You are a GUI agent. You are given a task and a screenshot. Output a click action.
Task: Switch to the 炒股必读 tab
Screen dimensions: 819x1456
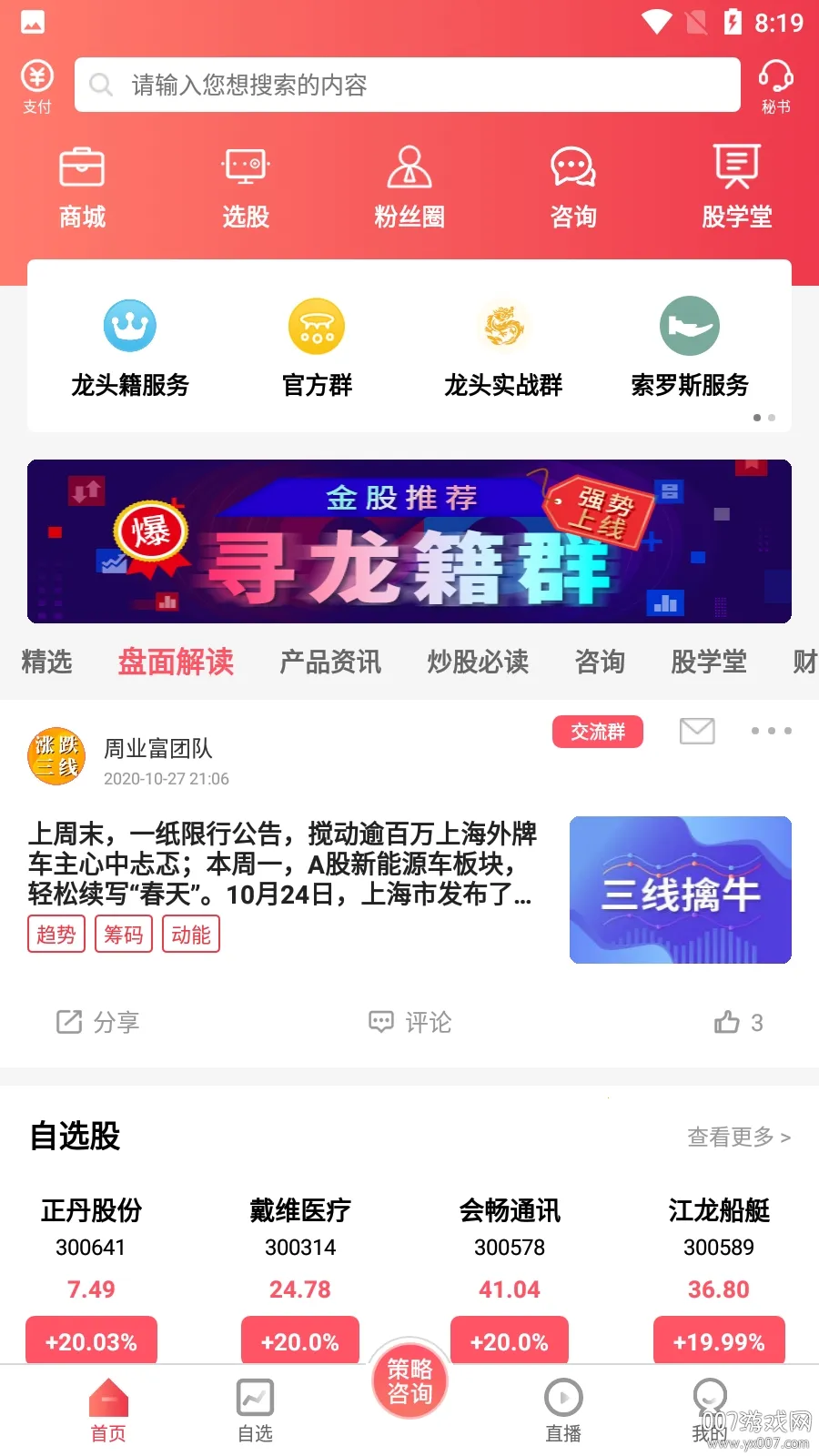[477, 662]
